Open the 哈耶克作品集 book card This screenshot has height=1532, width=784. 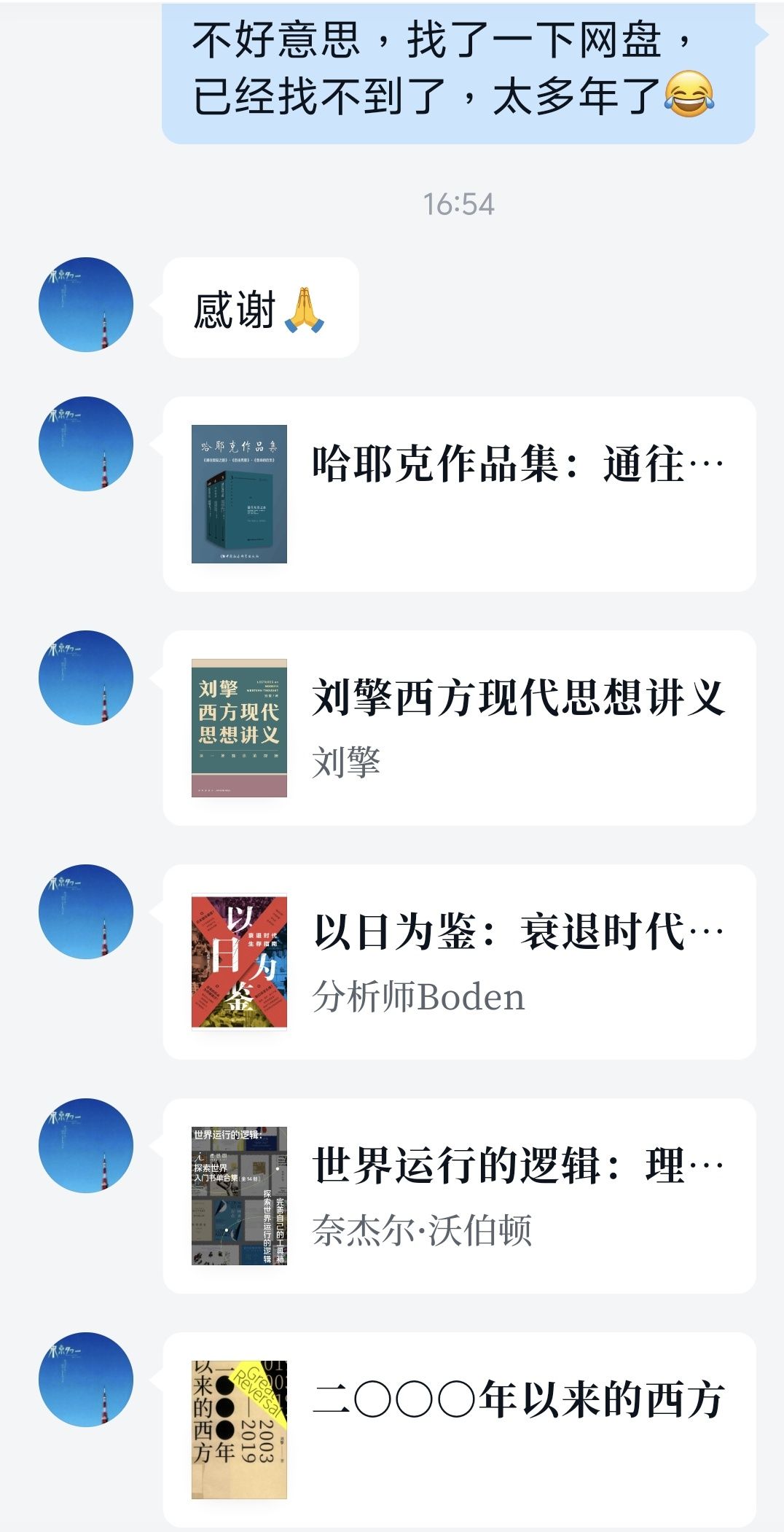click(x=459, y=494)
